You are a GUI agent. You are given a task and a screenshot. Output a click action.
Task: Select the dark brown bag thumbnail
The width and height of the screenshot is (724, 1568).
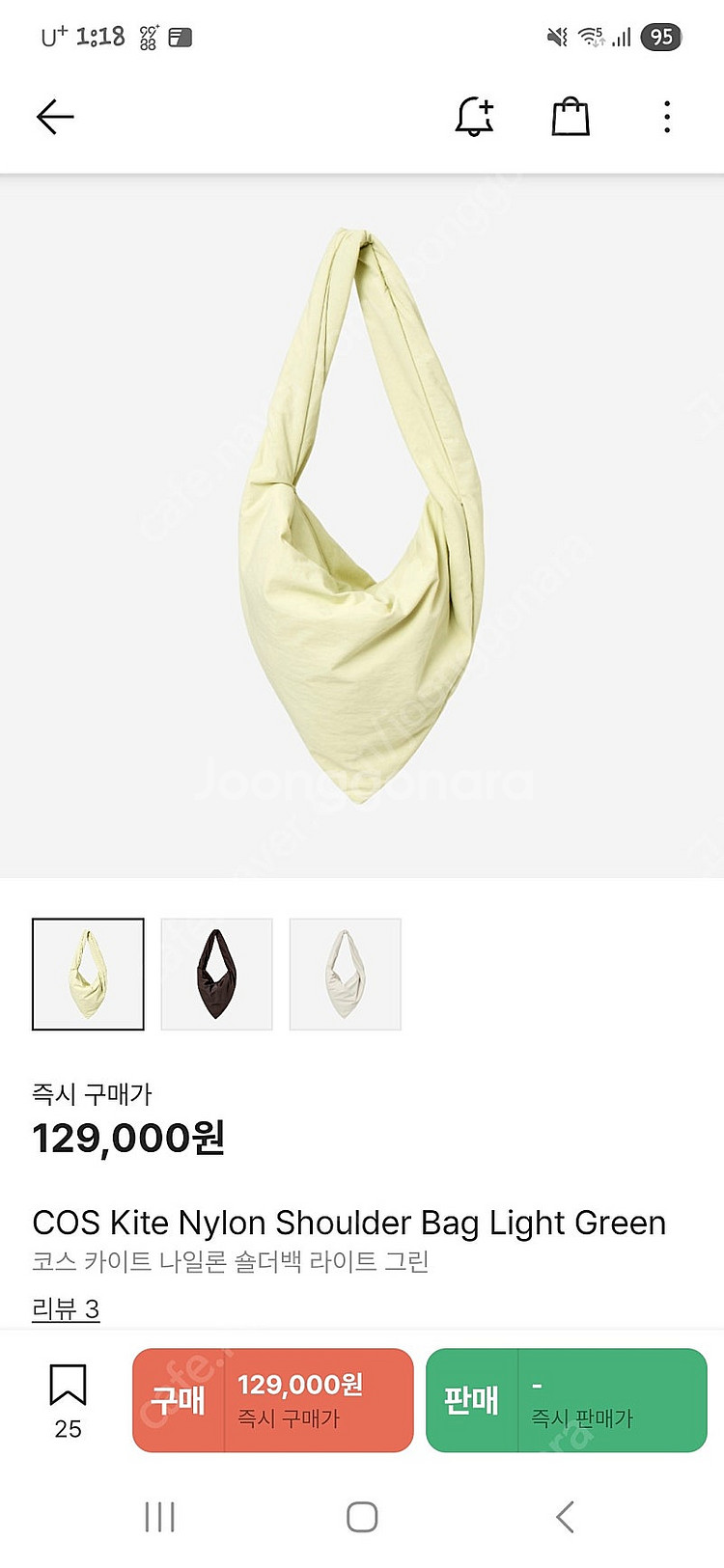[x=216, y=974]
